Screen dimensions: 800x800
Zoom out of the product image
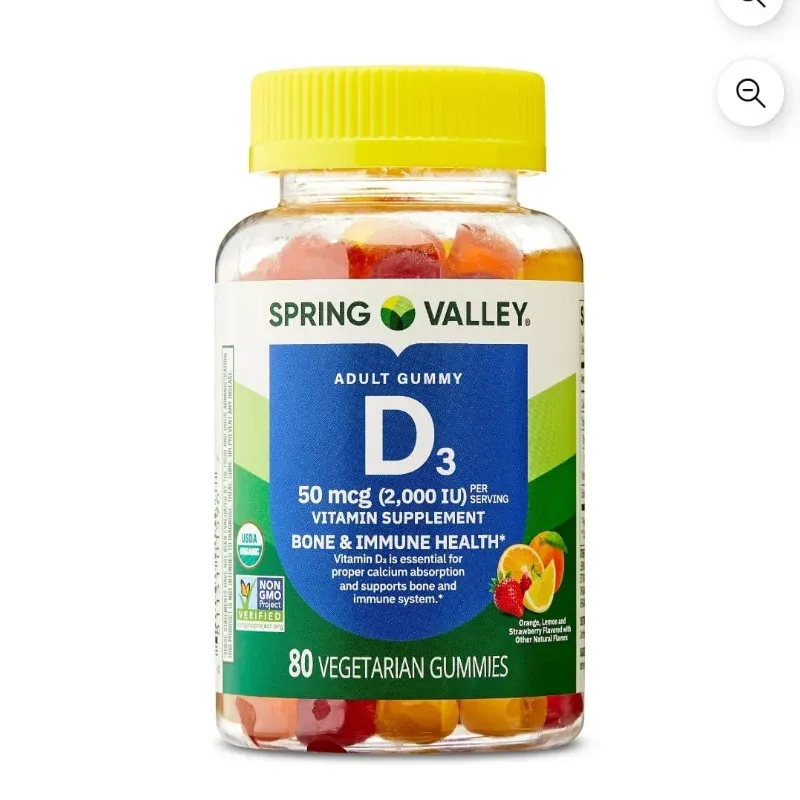point(750,92)
